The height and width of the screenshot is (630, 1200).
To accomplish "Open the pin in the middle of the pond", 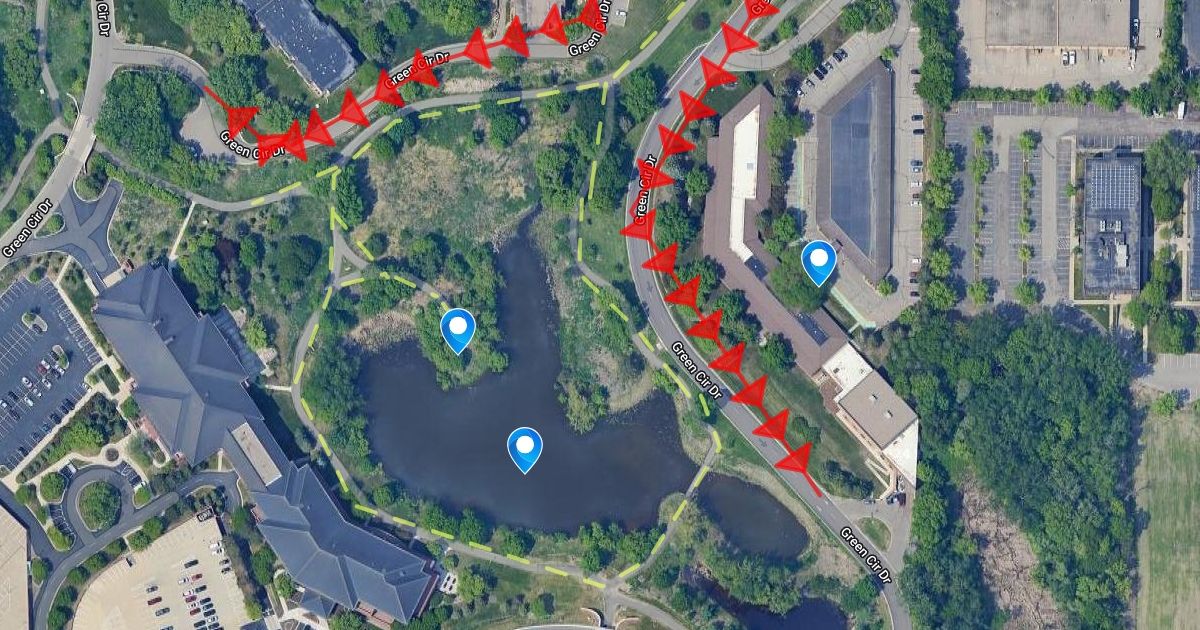I will (x=524, y=447).
